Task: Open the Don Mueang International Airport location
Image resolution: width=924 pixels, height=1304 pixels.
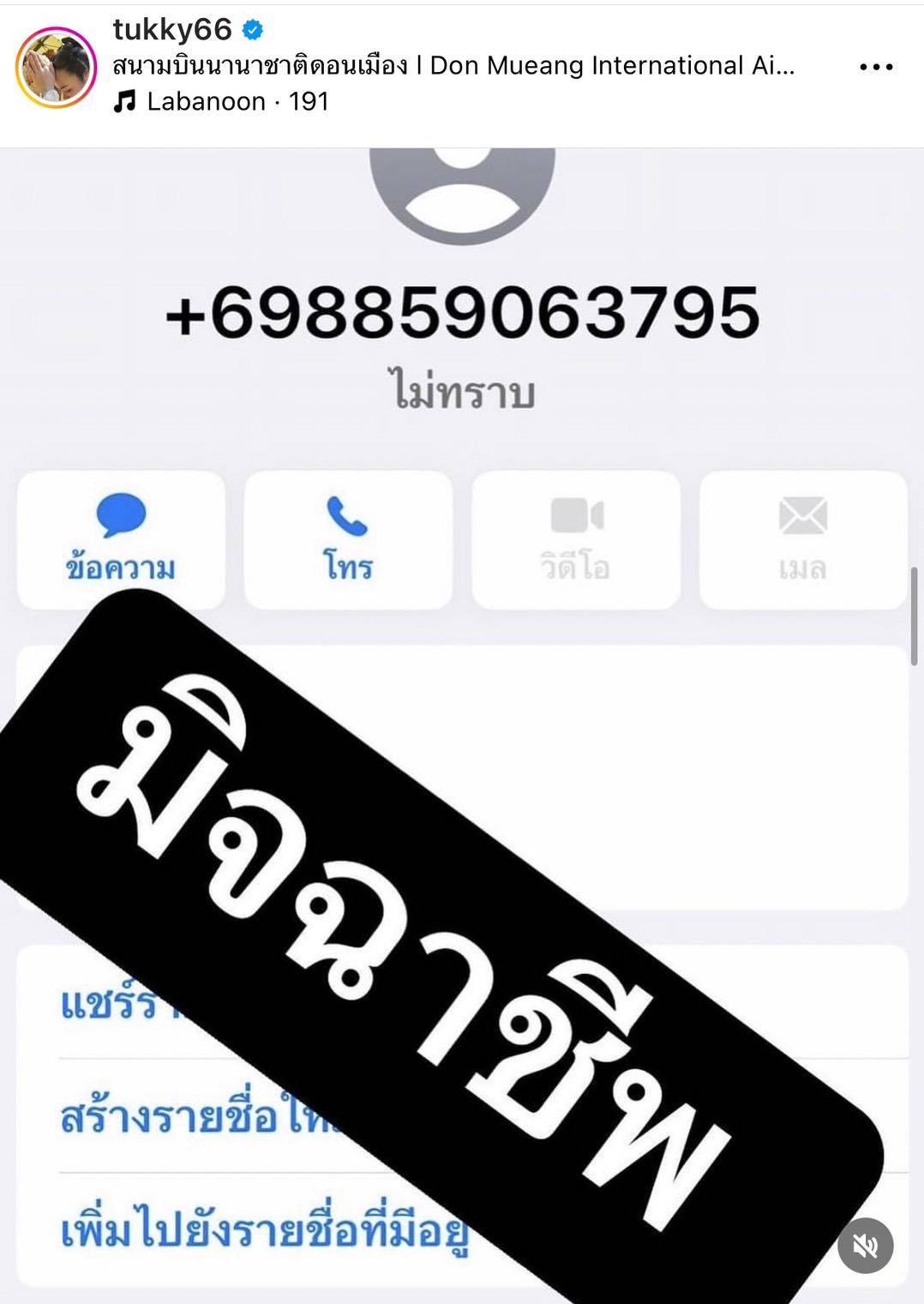Action: [453, 66]
